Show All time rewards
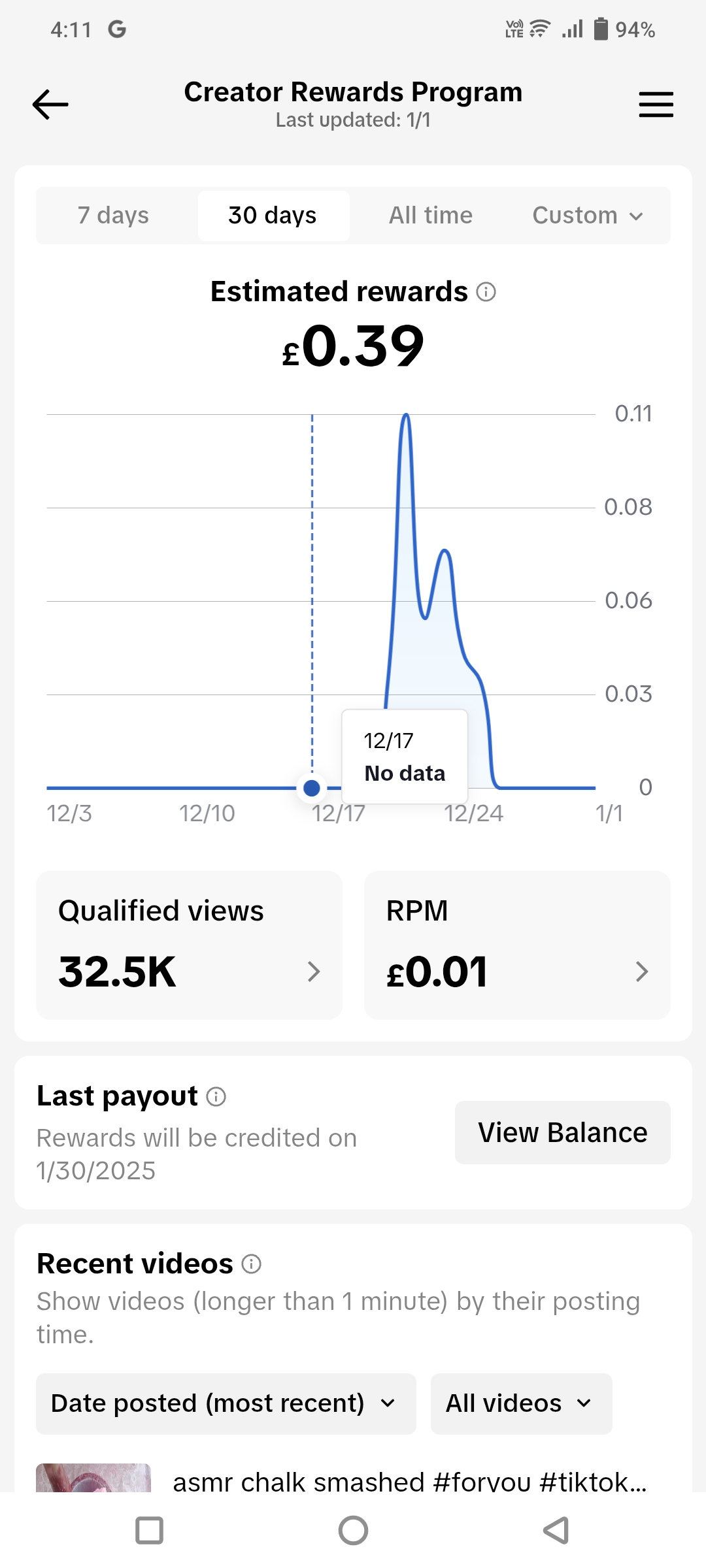706x1568 pixels. point(431,216)
